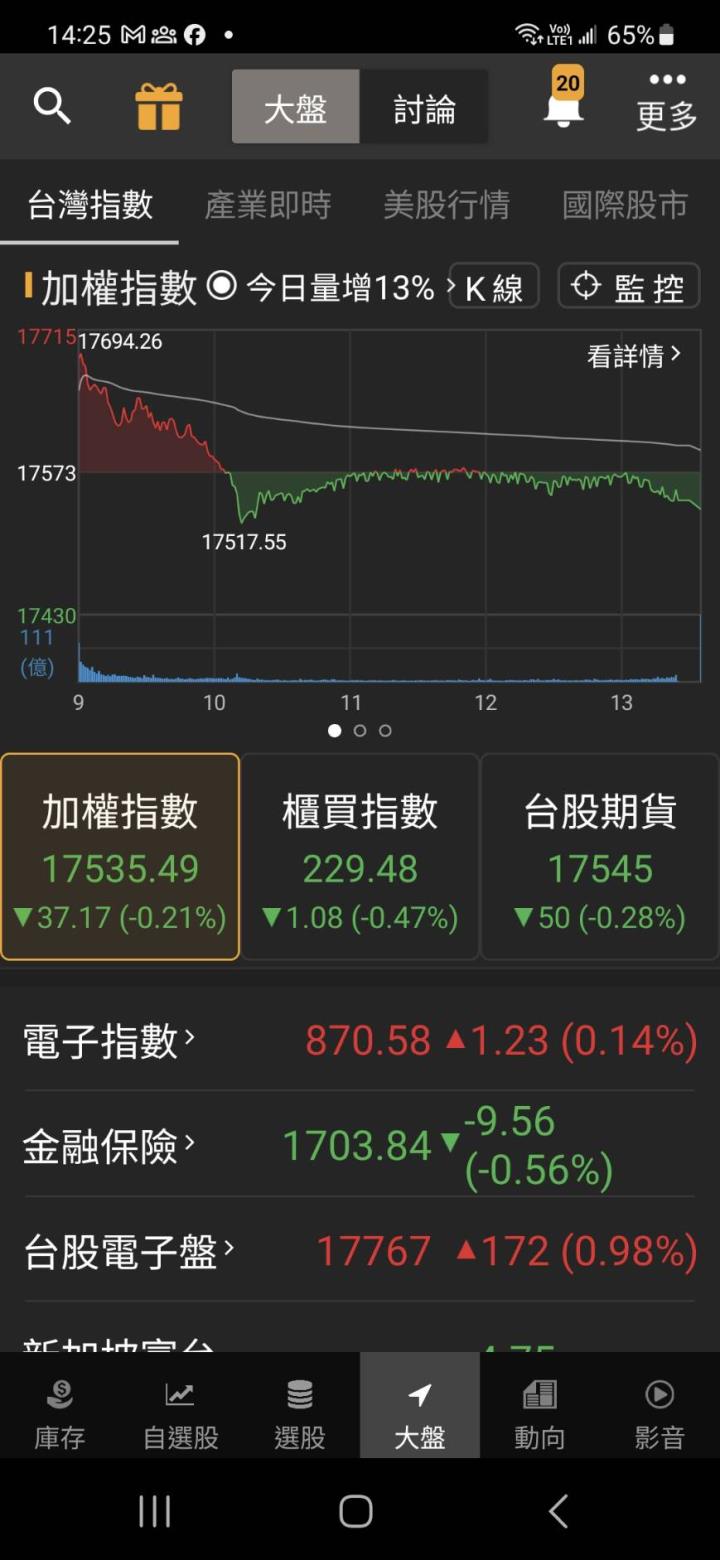Viewport: 720px width, 1560px height.
Task: Tap the orange gift icon
Action: click(159, 106)
